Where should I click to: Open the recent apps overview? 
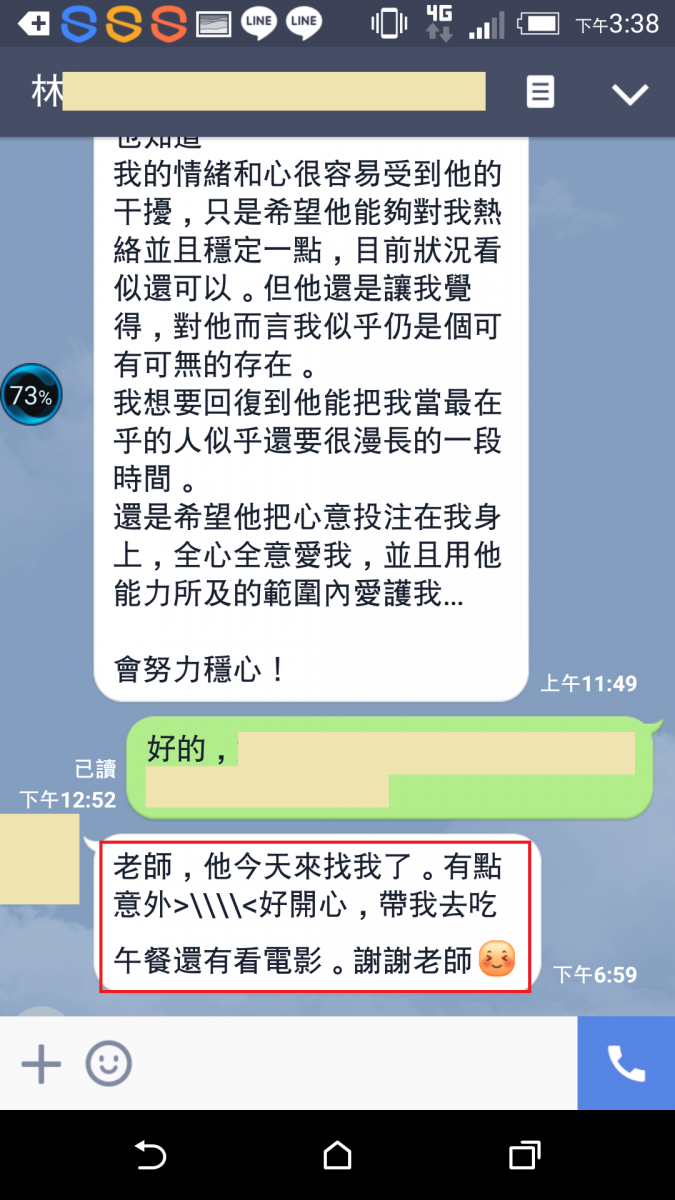[x=524, y=1156]
